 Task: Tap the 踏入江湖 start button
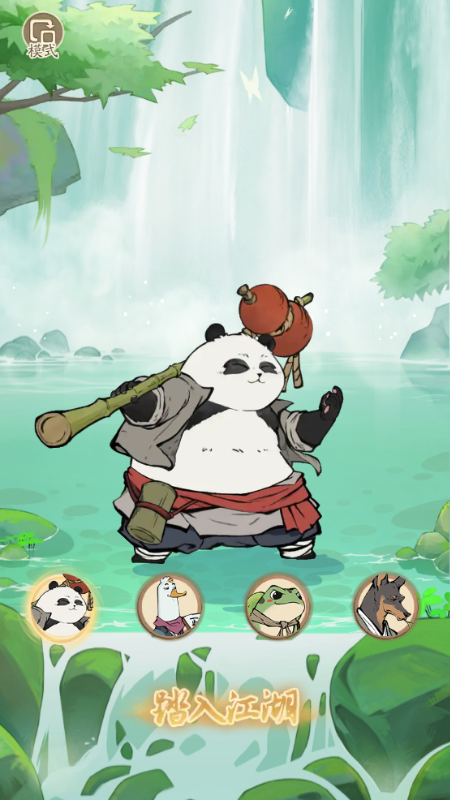coord(224,708)
